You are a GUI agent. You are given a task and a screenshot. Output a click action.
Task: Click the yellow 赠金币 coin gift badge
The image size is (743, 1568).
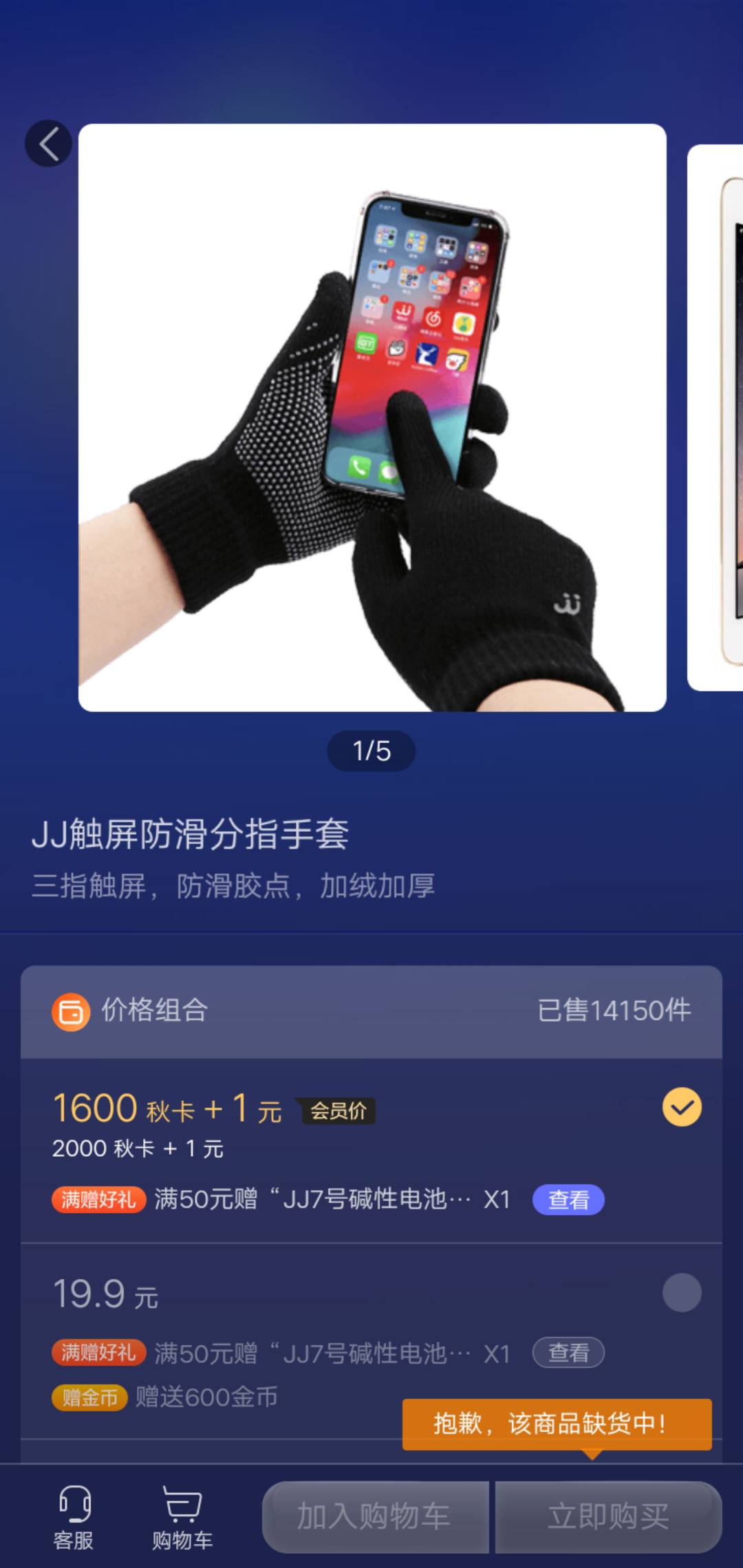click(90, 1397)
